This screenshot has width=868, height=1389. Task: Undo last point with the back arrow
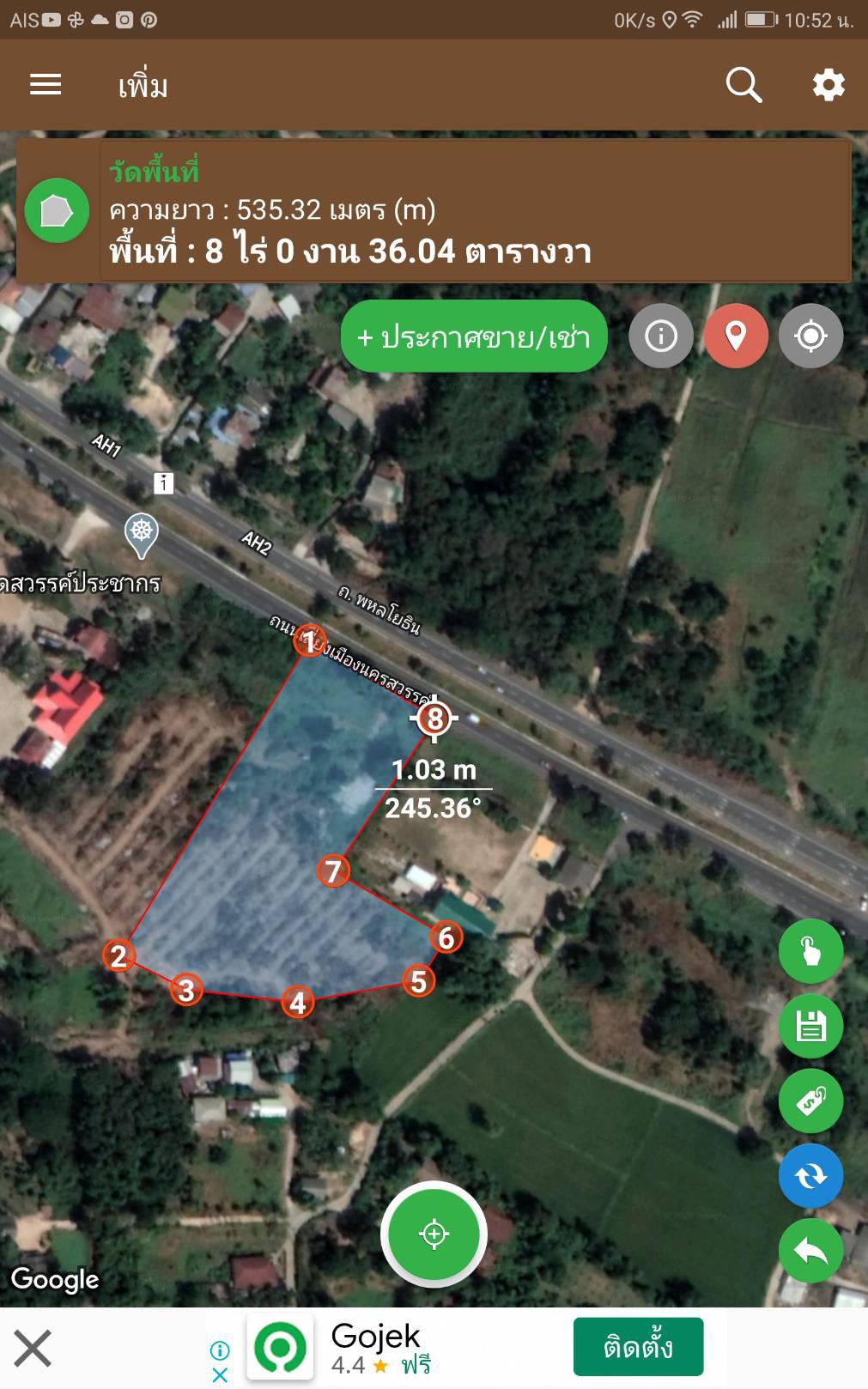810,1251
